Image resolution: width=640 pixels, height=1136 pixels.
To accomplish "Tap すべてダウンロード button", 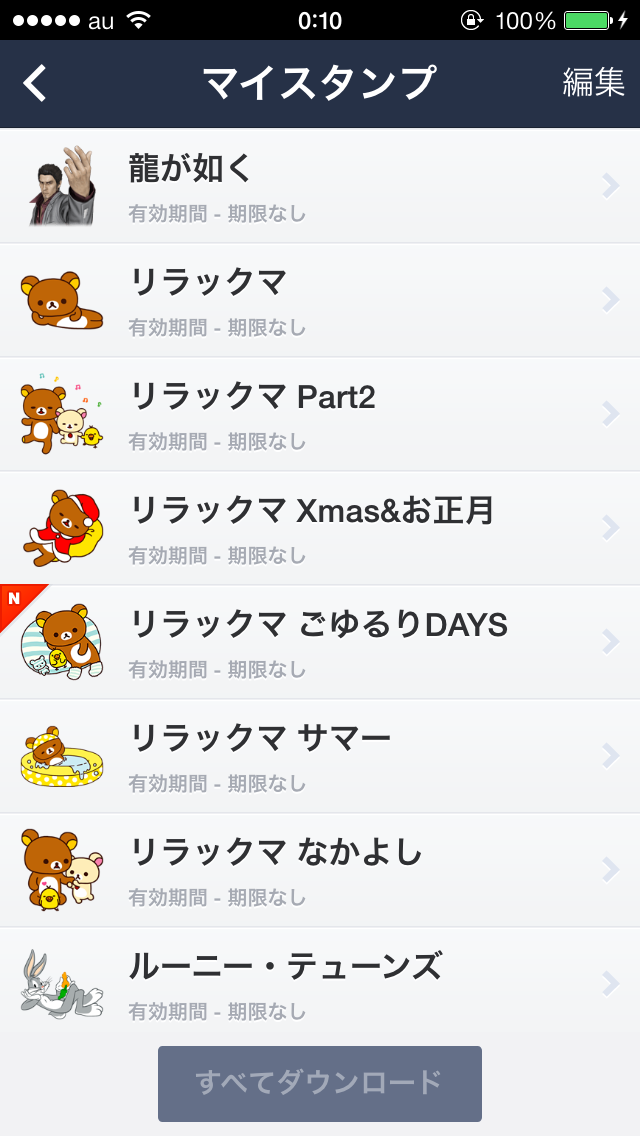I will (320, 1083).
